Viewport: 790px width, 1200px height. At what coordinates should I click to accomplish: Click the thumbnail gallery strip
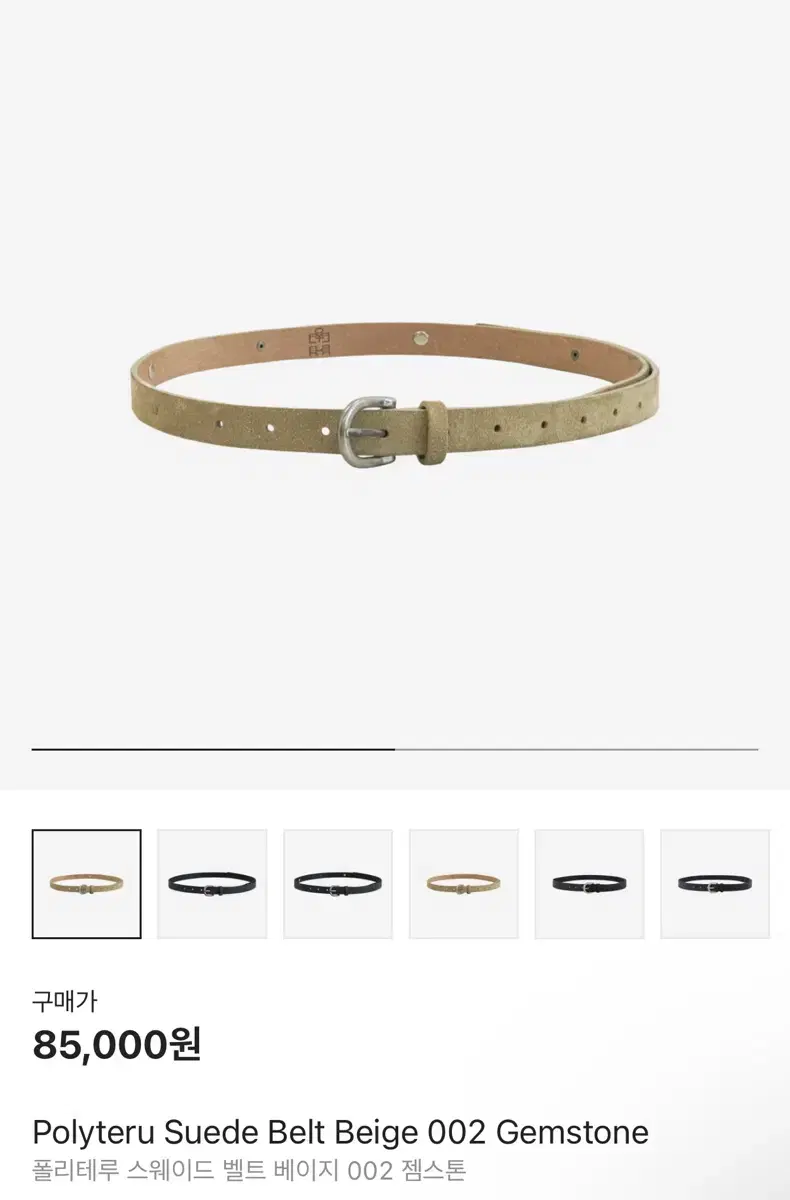(395, 884)
